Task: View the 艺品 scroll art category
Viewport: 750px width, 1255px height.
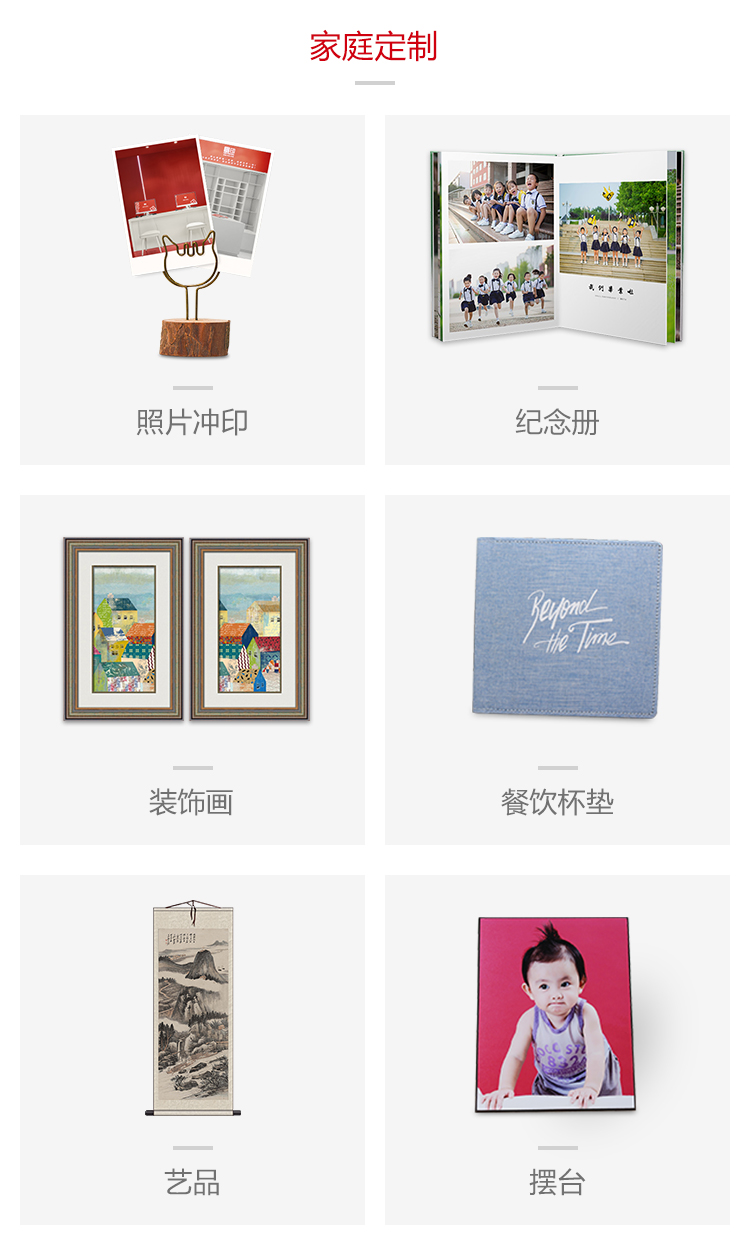Action: (x=192, y=1050)
